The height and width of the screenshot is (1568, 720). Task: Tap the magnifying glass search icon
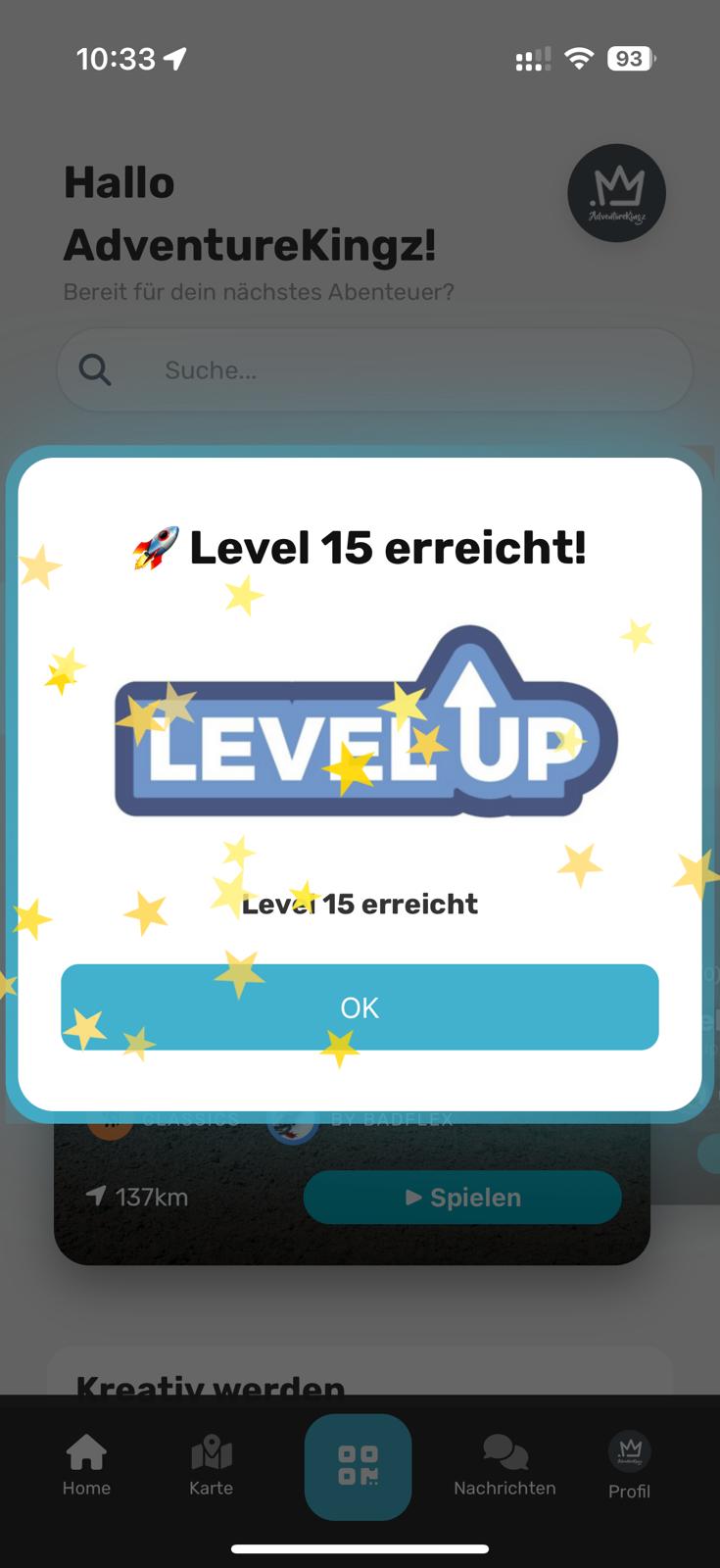(x=94, y=369)
